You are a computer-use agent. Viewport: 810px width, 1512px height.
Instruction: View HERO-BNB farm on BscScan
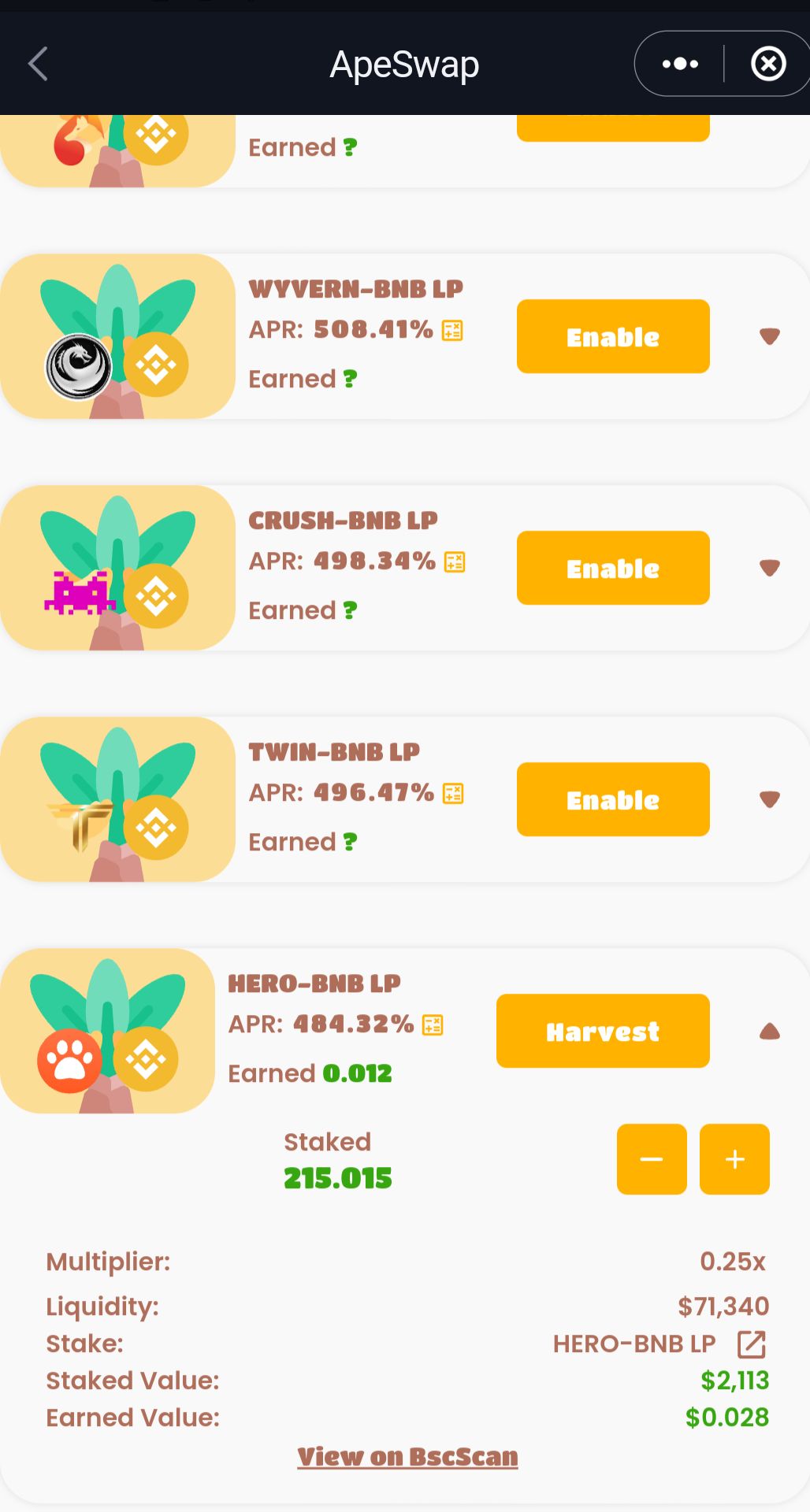[407, 1457]
